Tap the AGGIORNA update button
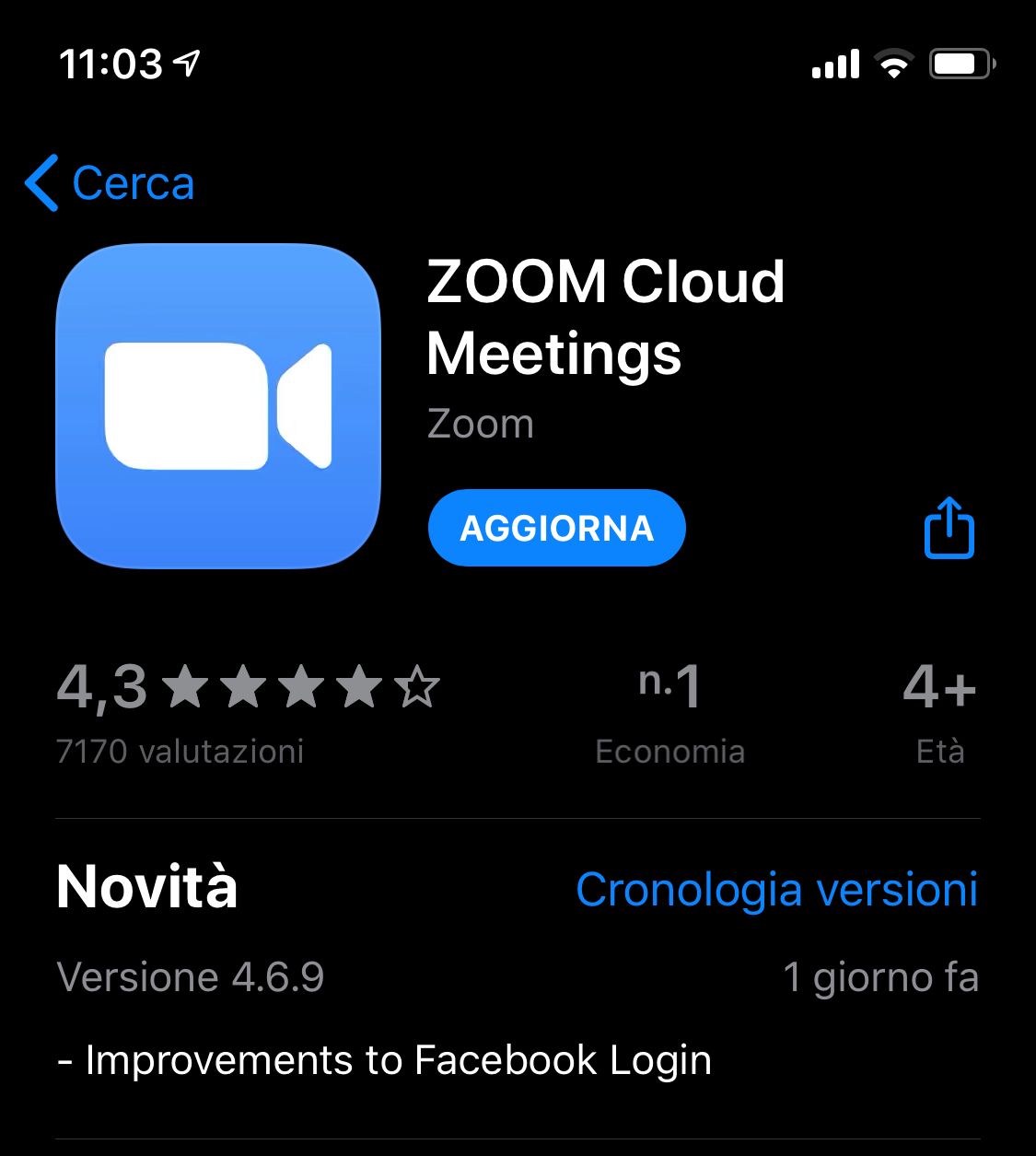Image resolution: width=1036 pixels, height=1156 pixels. point(556,528)
